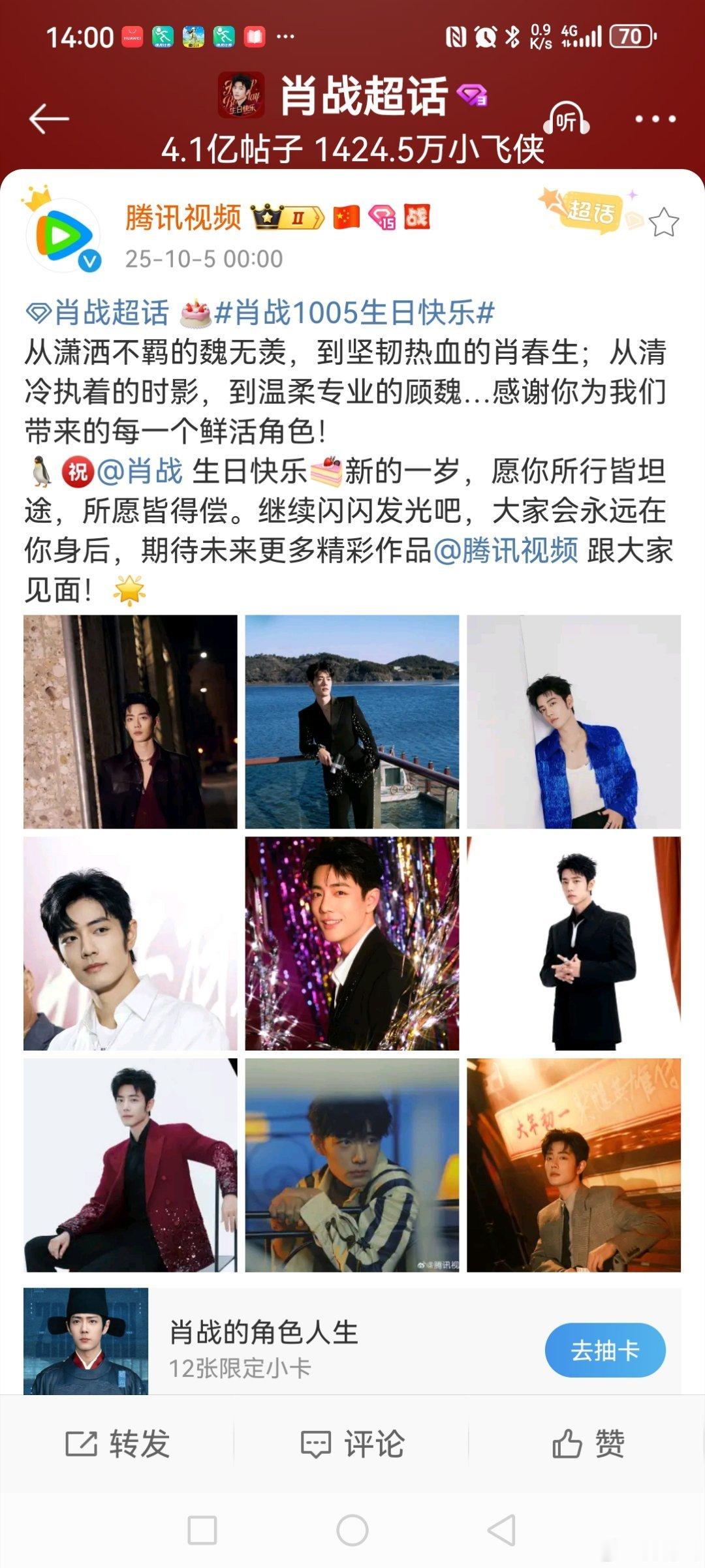View the blue sequin jacket photo
The height and width of the screenshot is (1568, 705).
(x=573, y=722)
